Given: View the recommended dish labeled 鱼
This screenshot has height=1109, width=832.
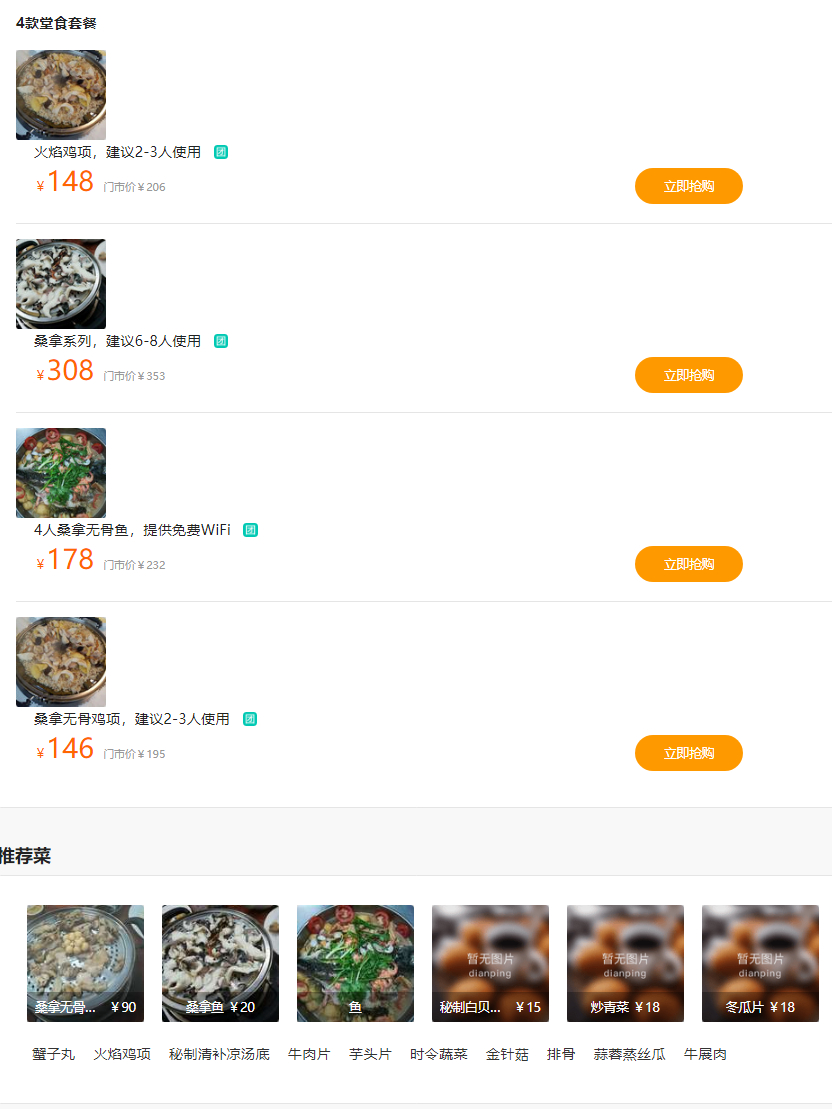Looking at the screenshot, I should (x=355, y=963).
